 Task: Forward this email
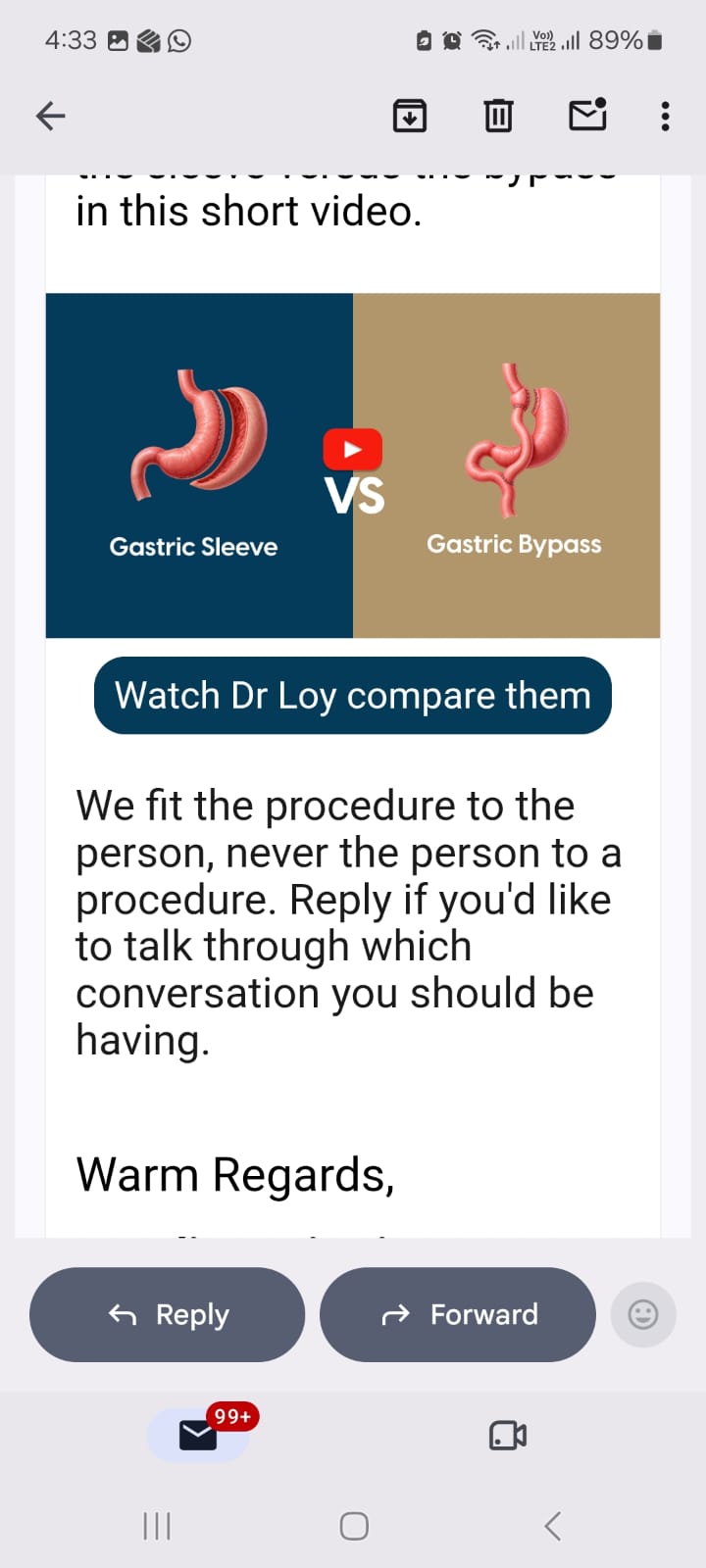tap(458, 1314)
